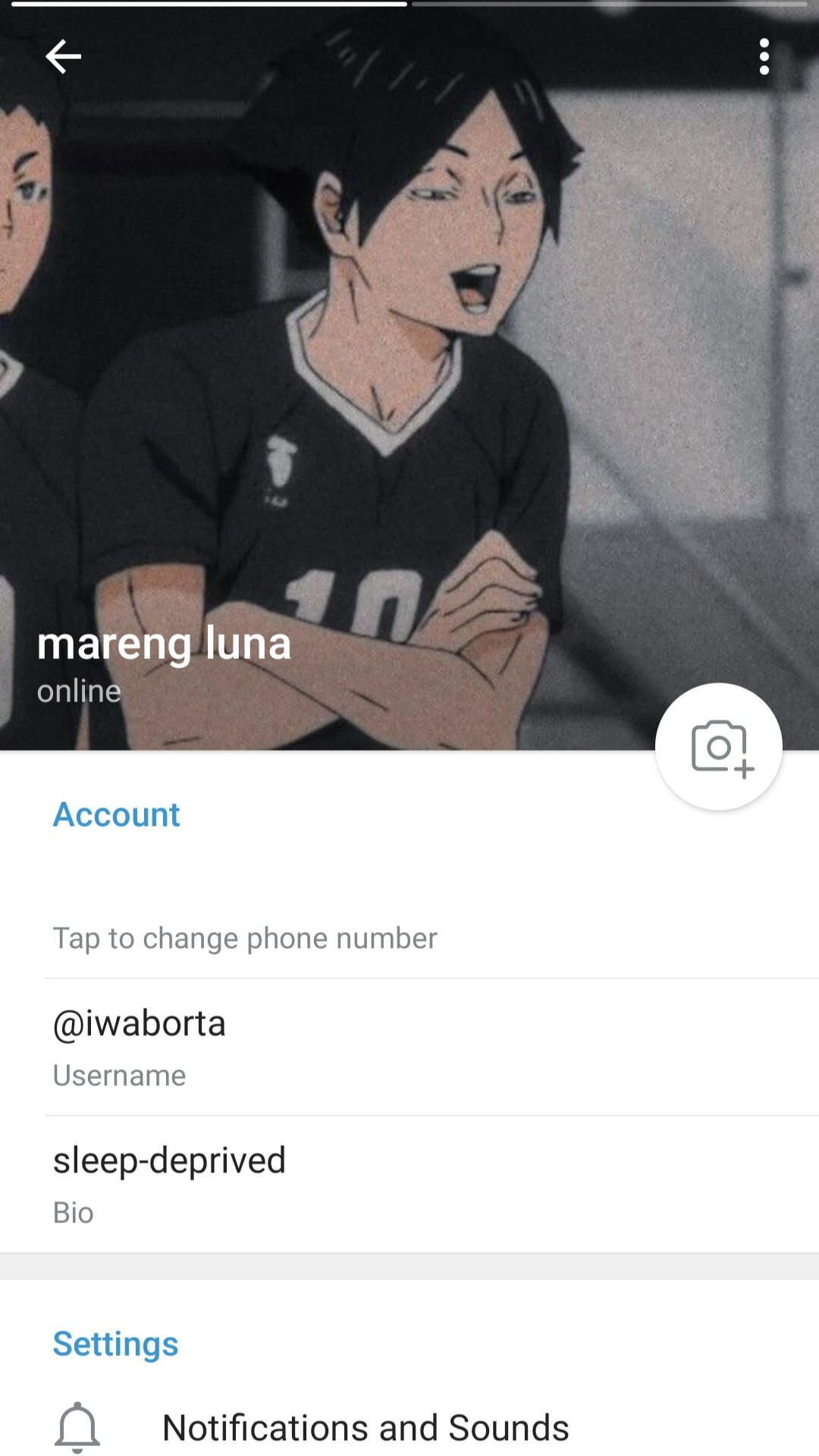The width and height of the screenshot is (819, 1456).
Task: Go back using the arrow icon
Action: tap(63, 56)
